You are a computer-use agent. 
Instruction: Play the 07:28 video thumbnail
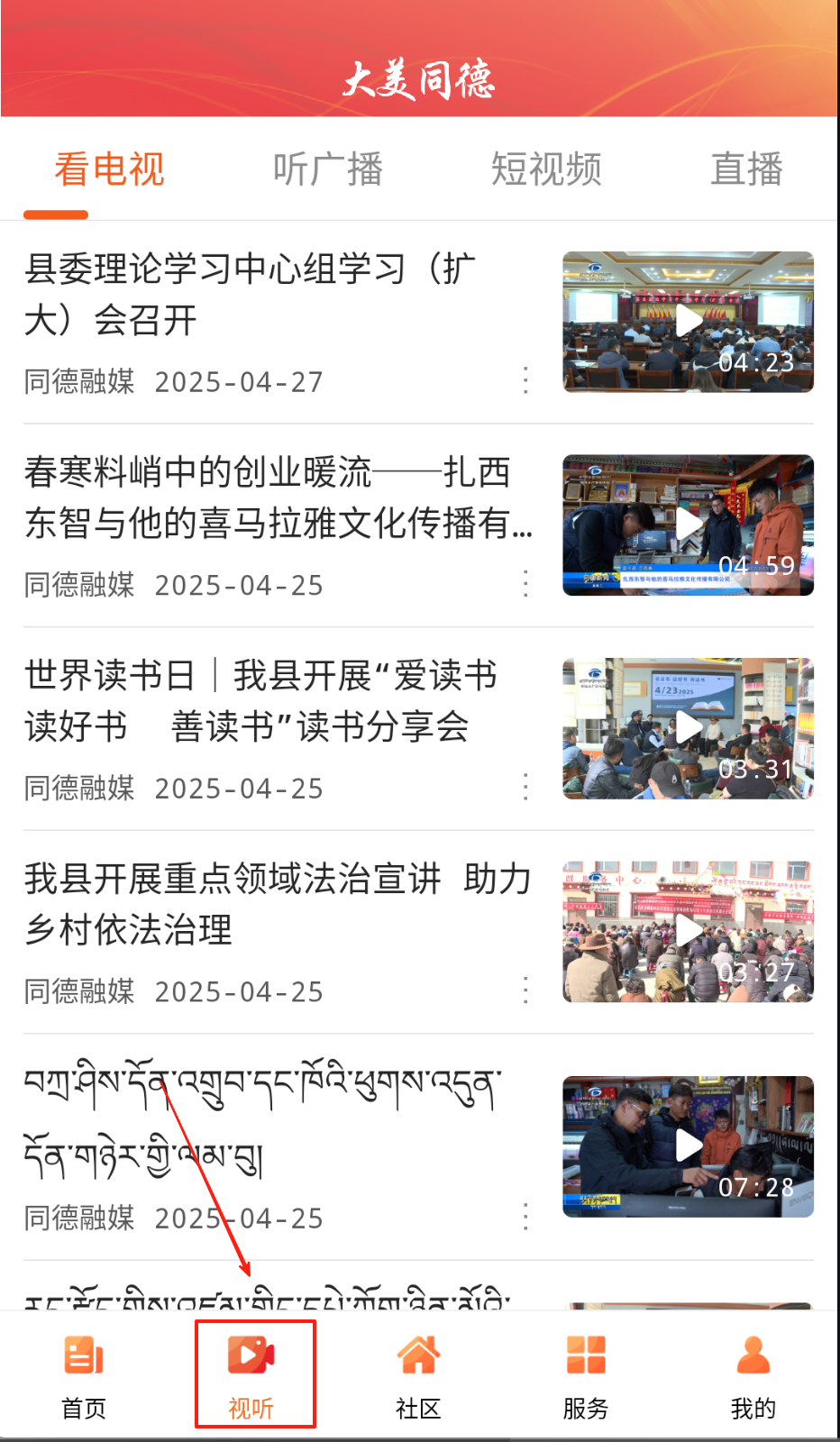689,1146
